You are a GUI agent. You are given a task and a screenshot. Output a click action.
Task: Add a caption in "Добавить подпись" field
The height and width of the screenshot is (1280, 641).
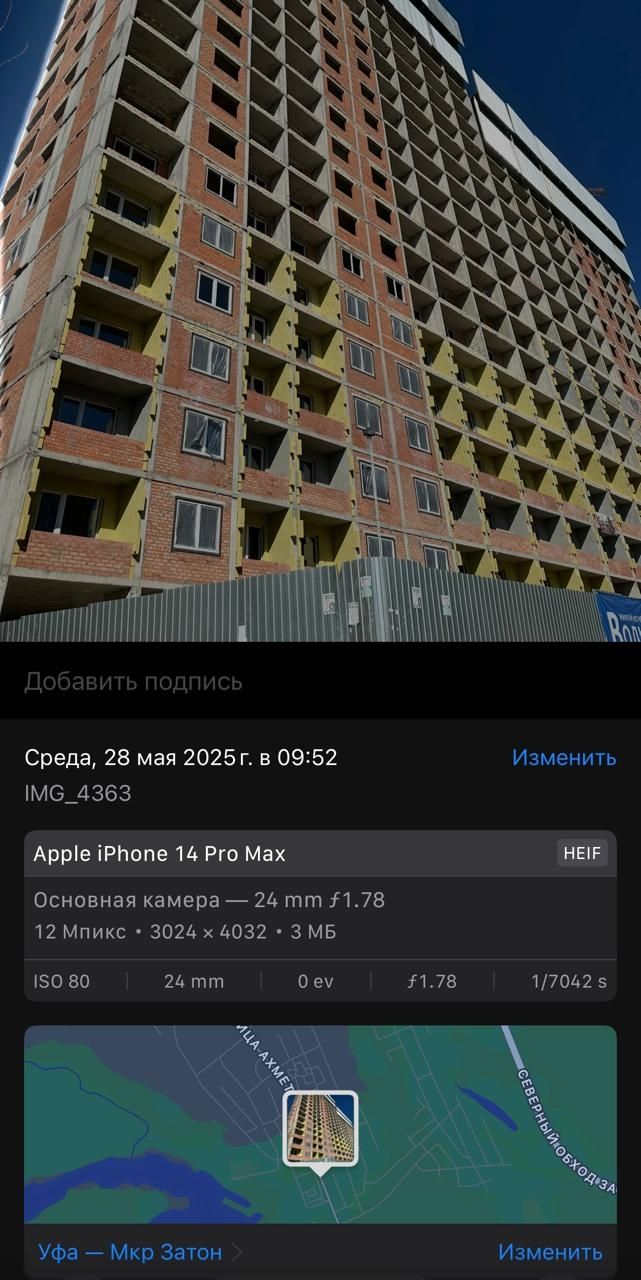coord(320,681)
